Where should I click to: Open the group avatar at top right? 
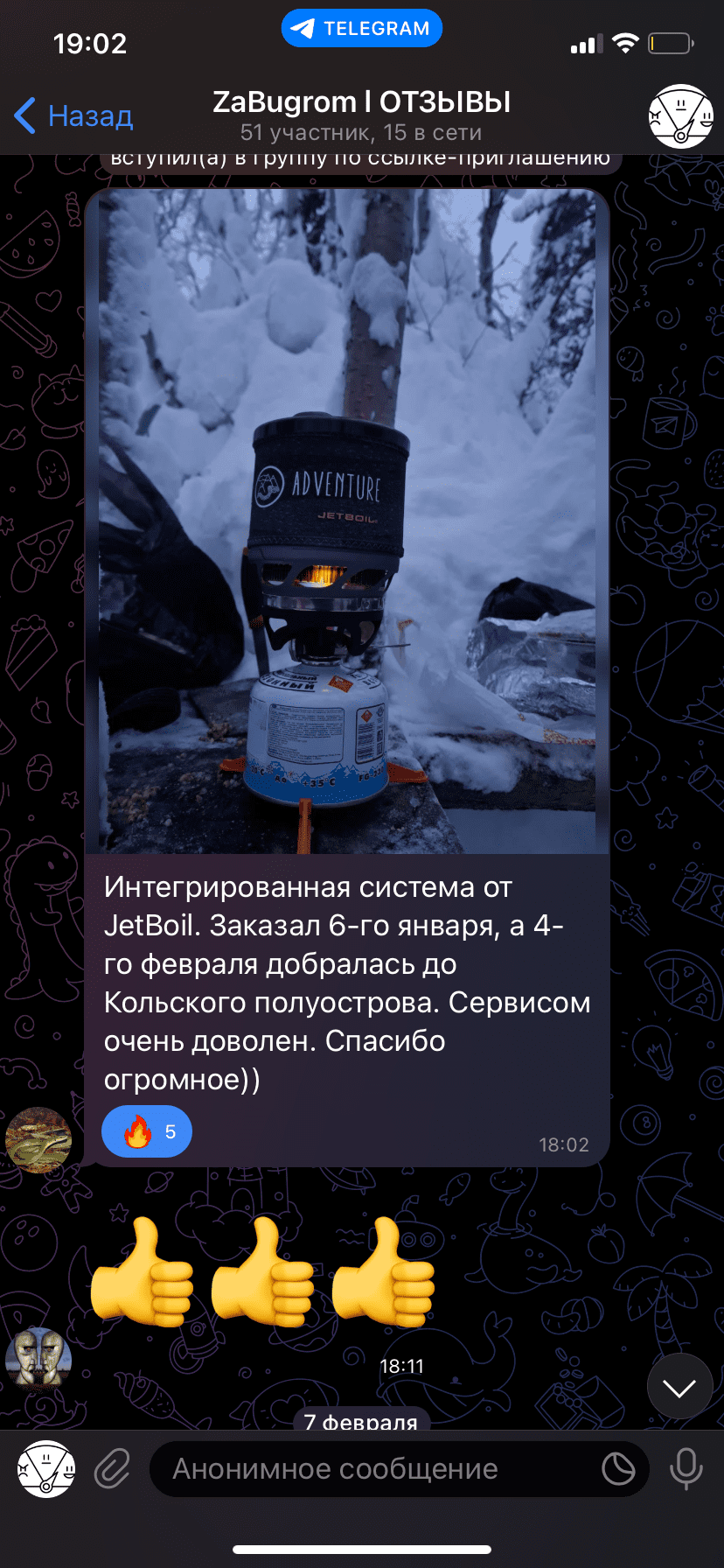pos(681,115)
